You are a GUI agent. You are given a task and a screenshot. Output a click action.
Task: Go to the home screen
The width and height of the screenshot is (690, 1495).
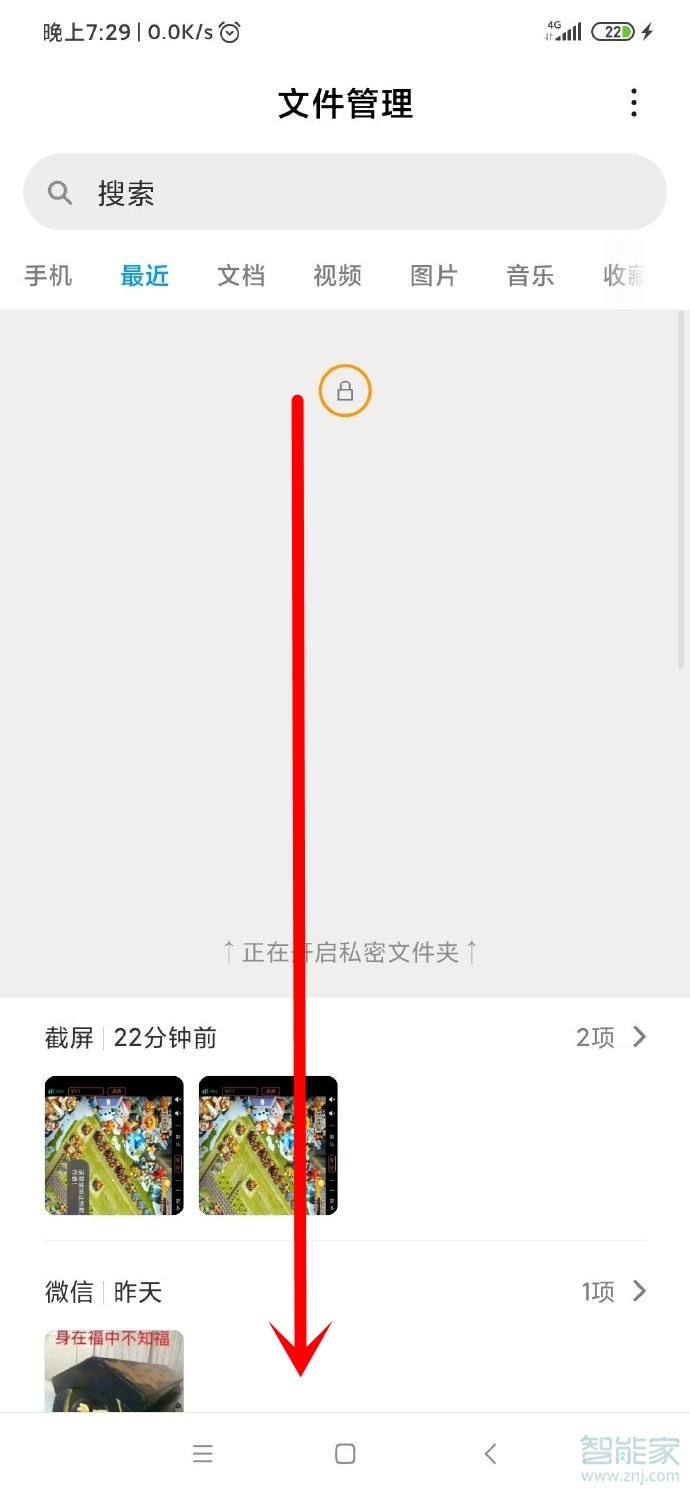coord(345,1454)
